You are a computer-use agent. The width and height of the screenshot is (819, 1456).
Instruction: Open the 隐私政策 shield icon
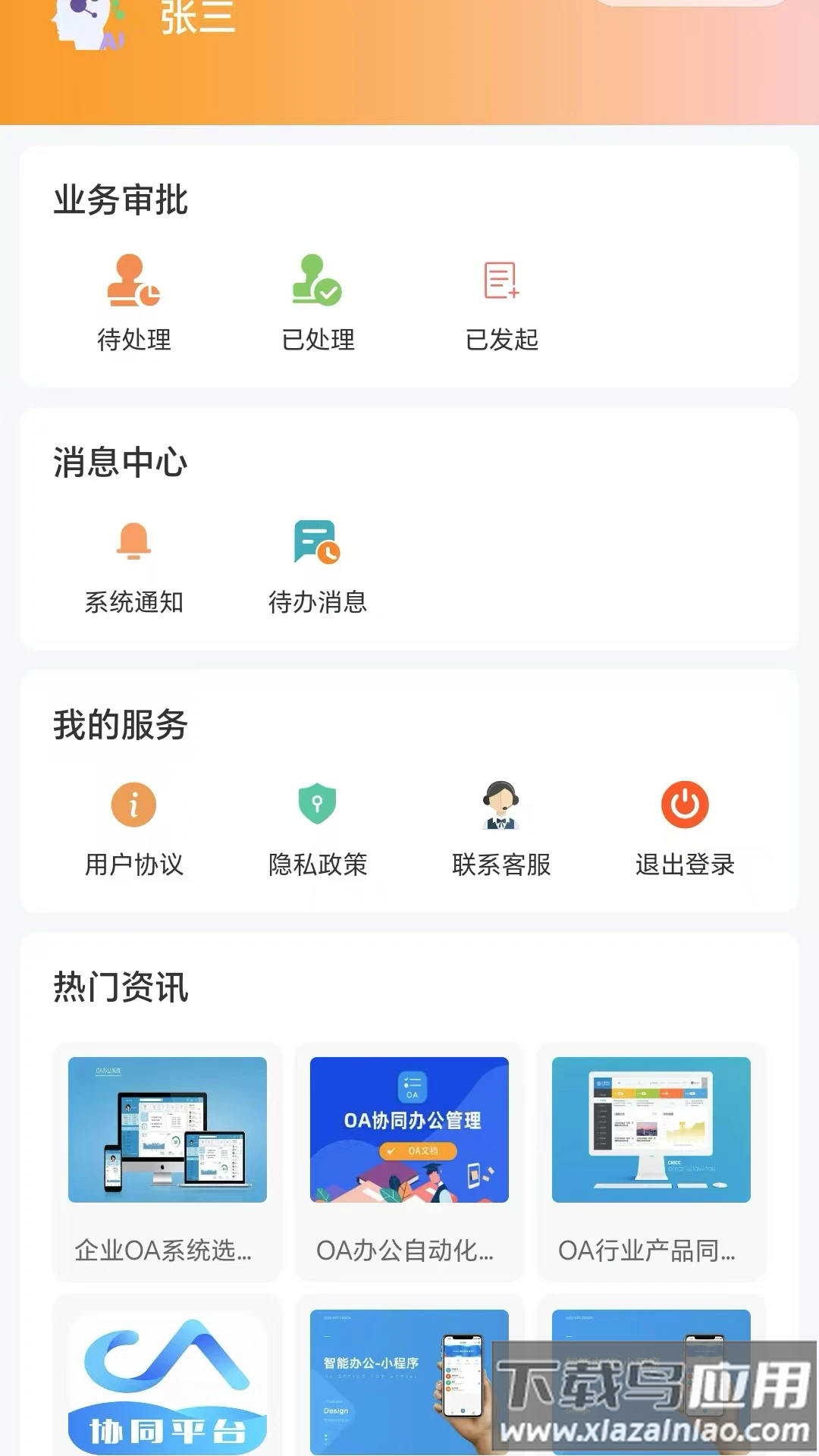[317, 805]
